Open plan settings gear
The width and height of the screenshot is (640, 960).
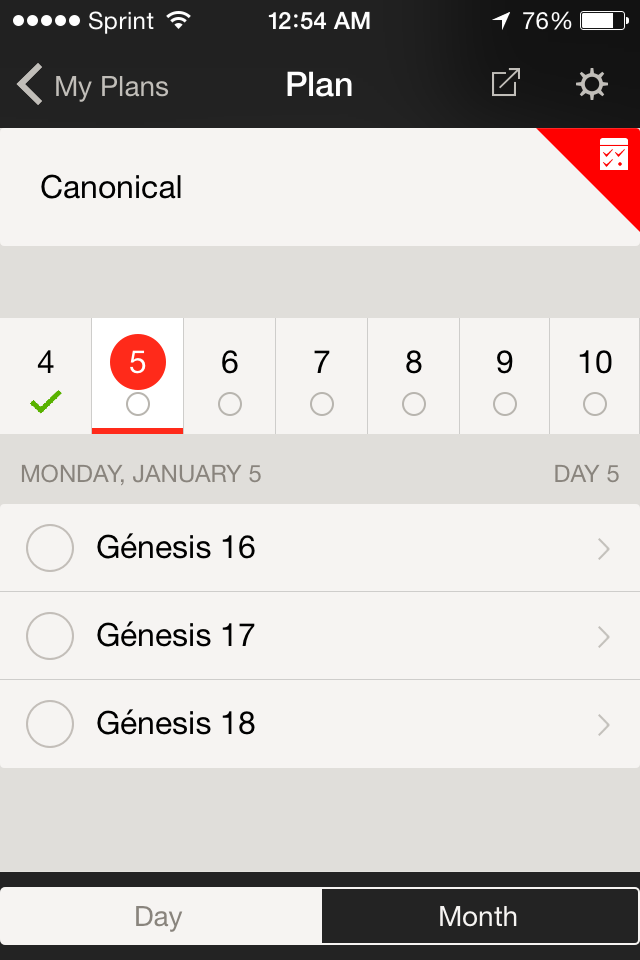click(592, 85)
